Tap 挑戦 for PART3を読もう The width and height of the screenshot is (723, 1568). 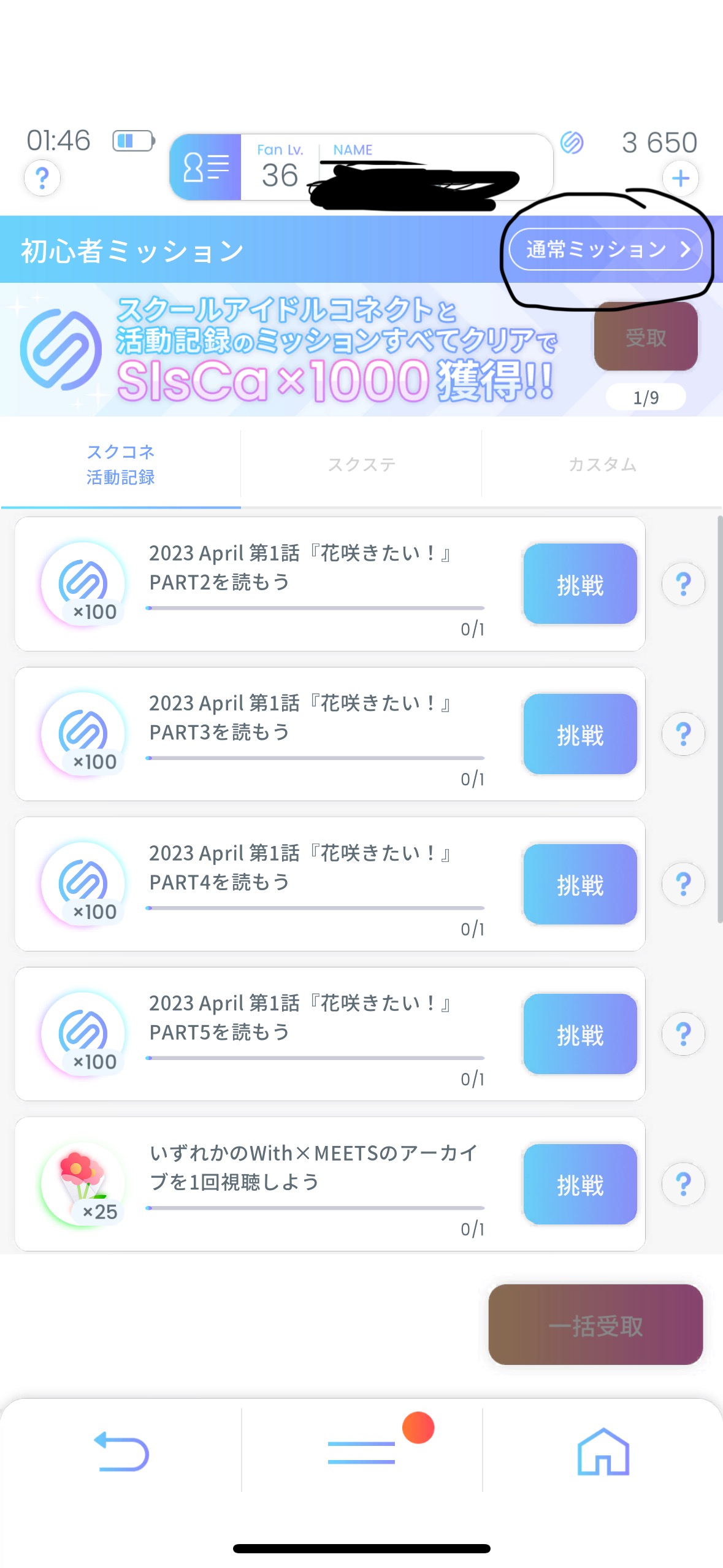coord(580,734)
